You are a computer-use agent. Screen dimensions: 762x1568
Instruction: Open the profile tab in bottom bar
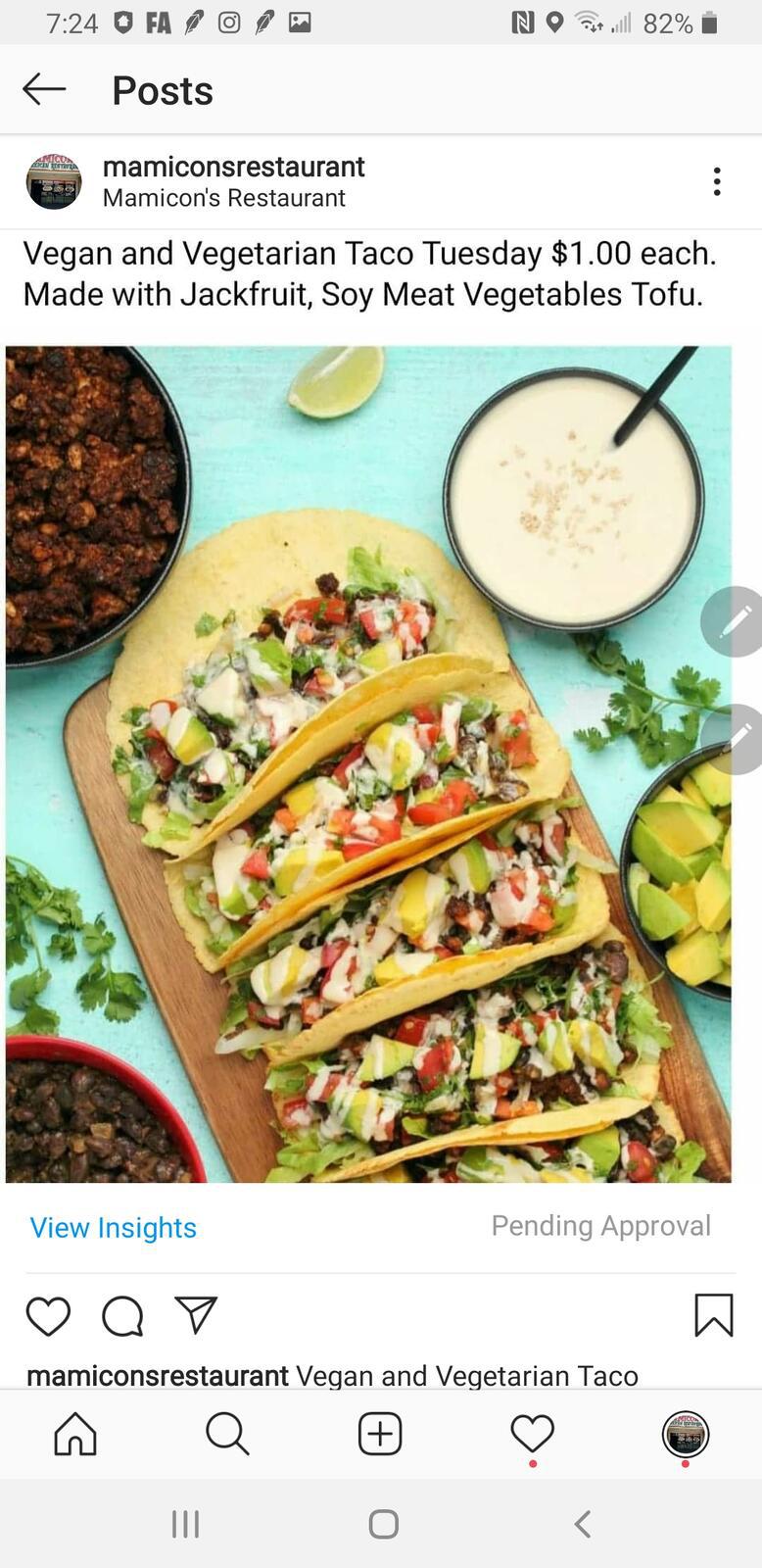[685, 1435]
